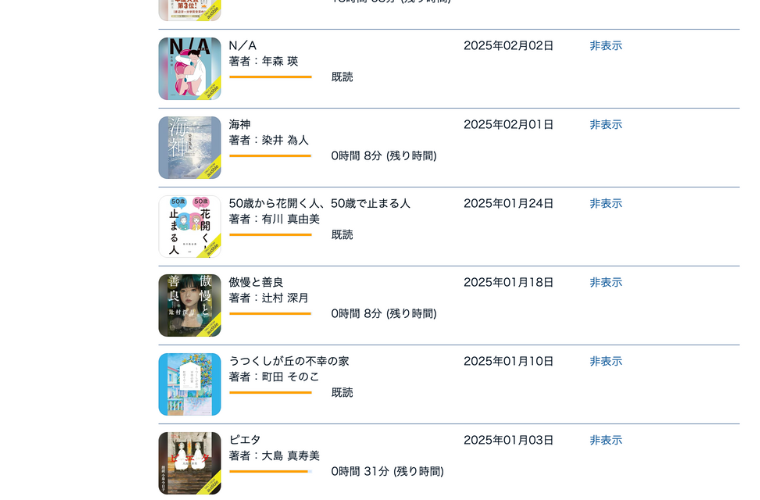Open the ピエタ book cover
760x500 pixels.
tap(189, 463)
